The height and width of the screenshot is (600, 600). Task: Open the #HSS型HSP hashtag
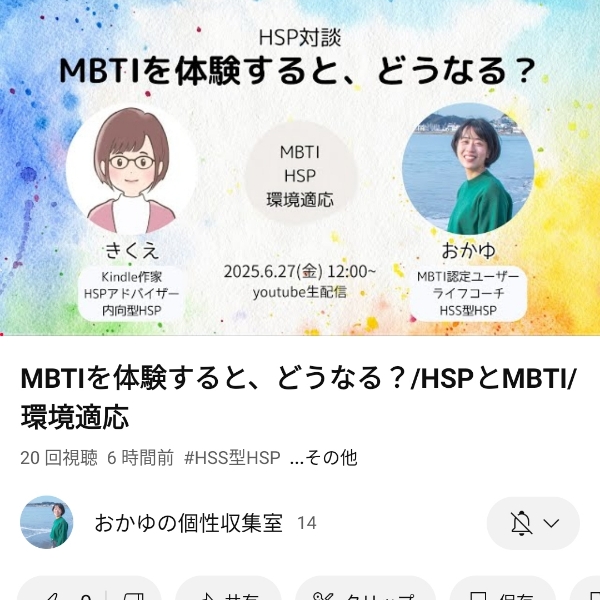232,458
